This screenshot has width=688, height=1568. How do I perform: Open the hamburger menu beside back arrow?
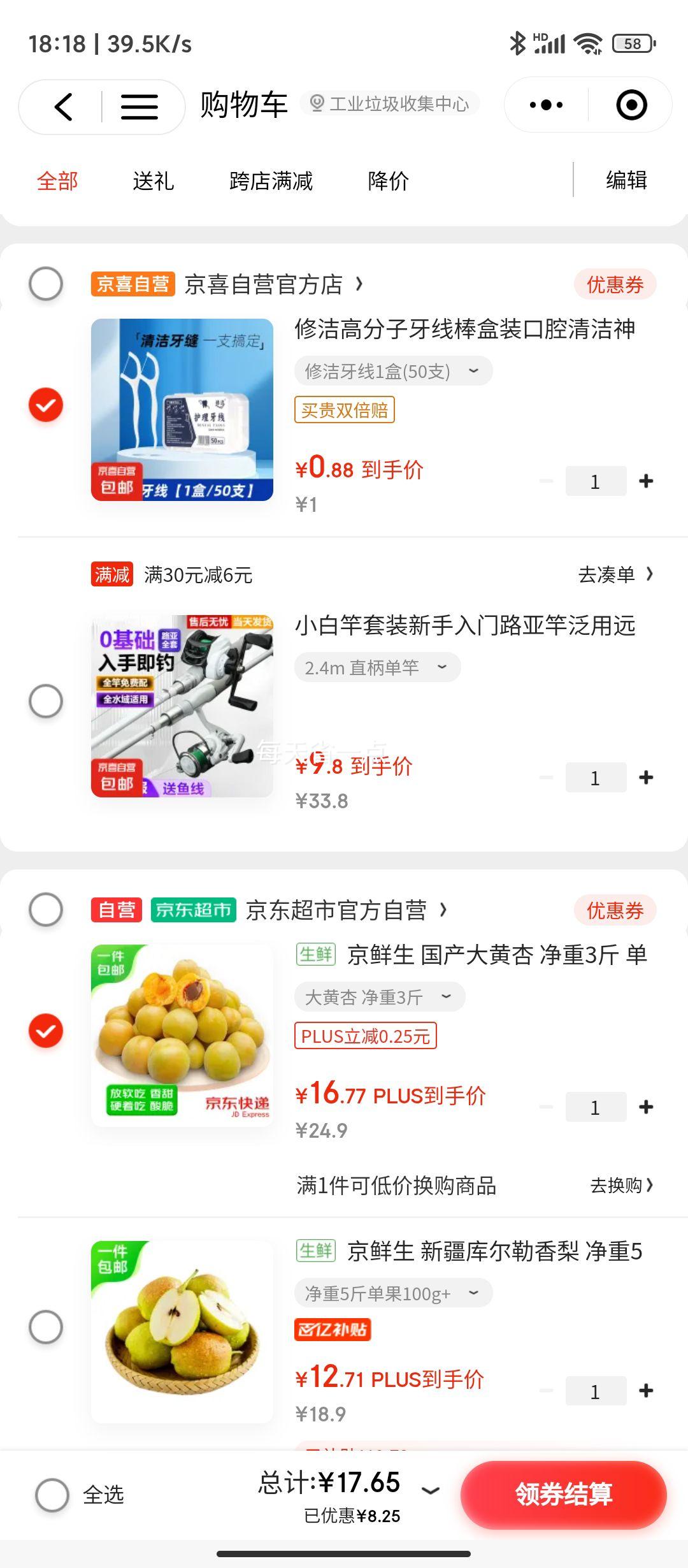[x=140, y=106]
